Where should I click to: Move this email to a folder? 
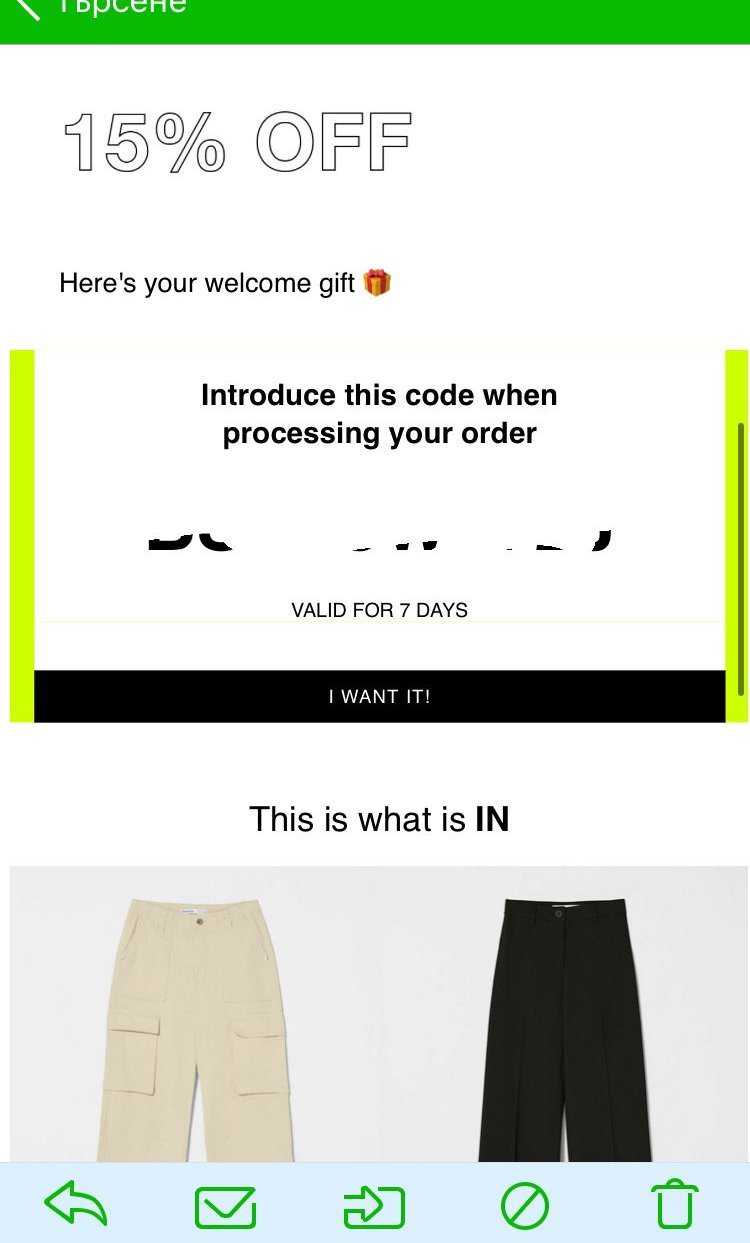[375, 1207]
